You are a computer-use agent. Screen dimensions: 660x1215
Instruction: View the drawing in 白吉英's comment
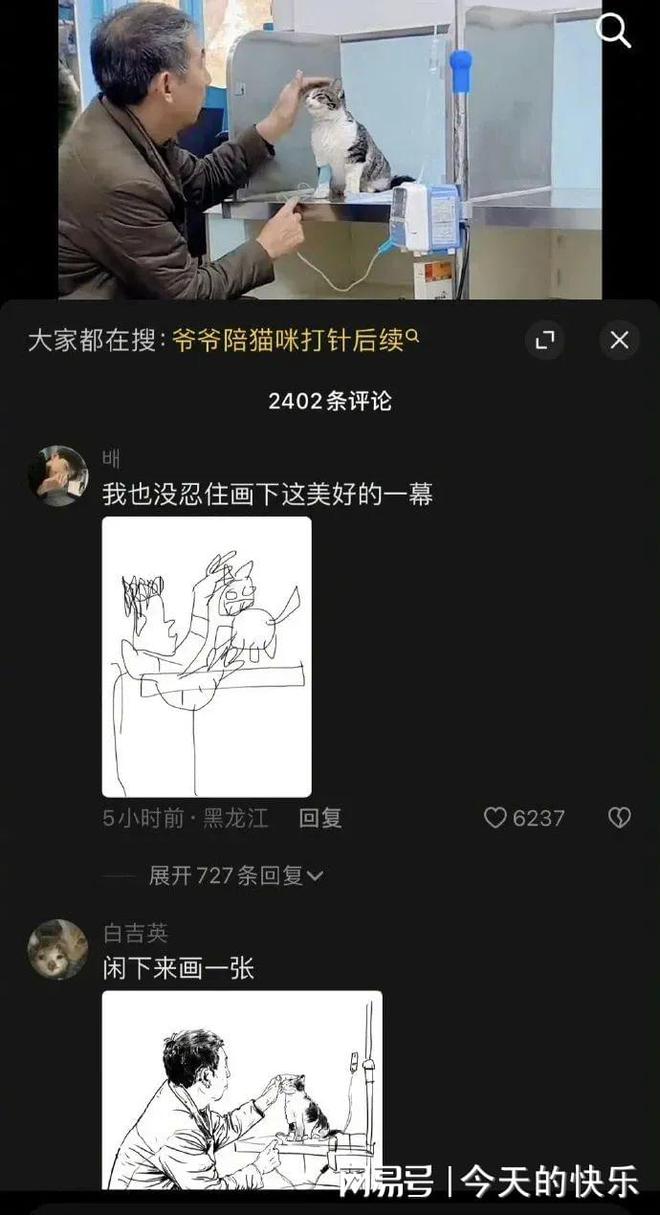(242, 1088)
